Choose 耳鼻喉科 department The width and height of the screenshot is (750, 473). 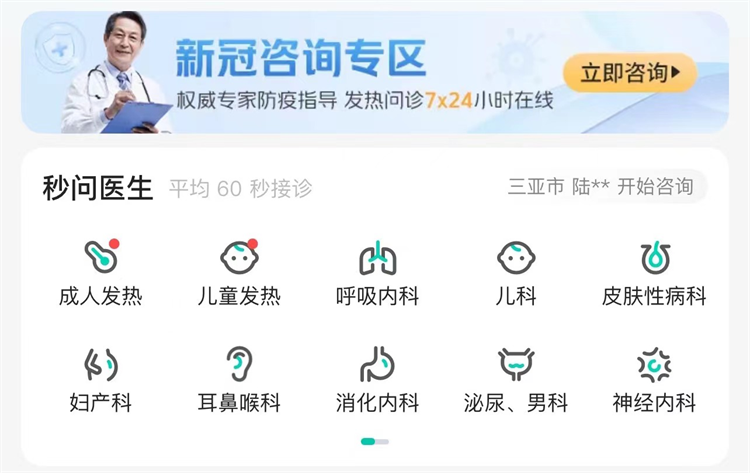point(239,380)
